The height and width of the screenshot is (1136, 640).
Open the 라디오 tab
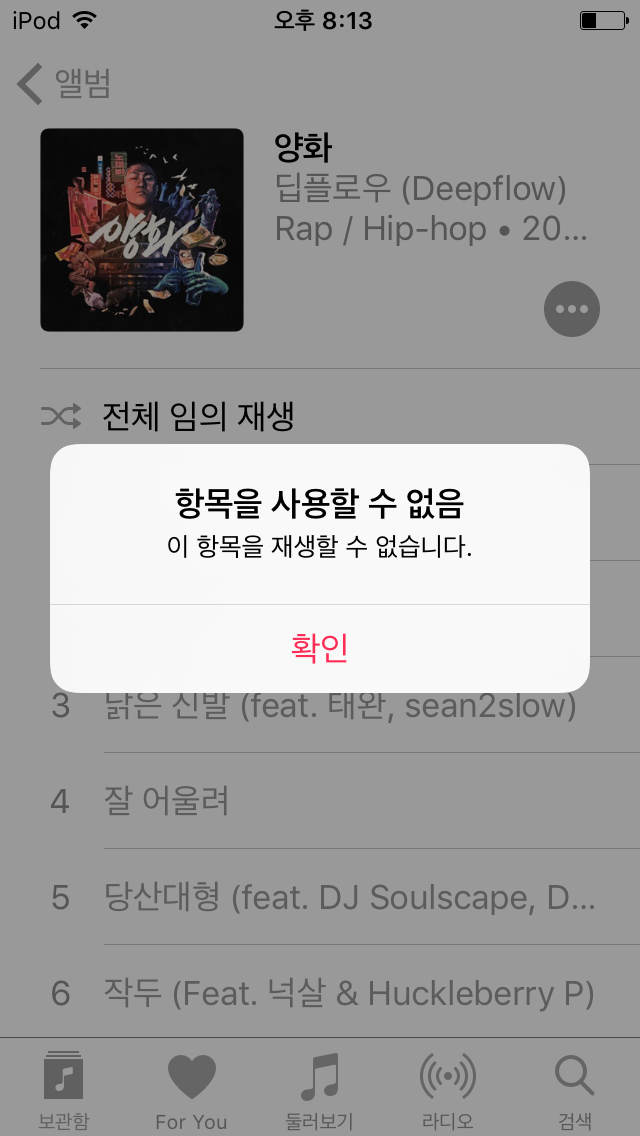click(x=447, y=1090)
